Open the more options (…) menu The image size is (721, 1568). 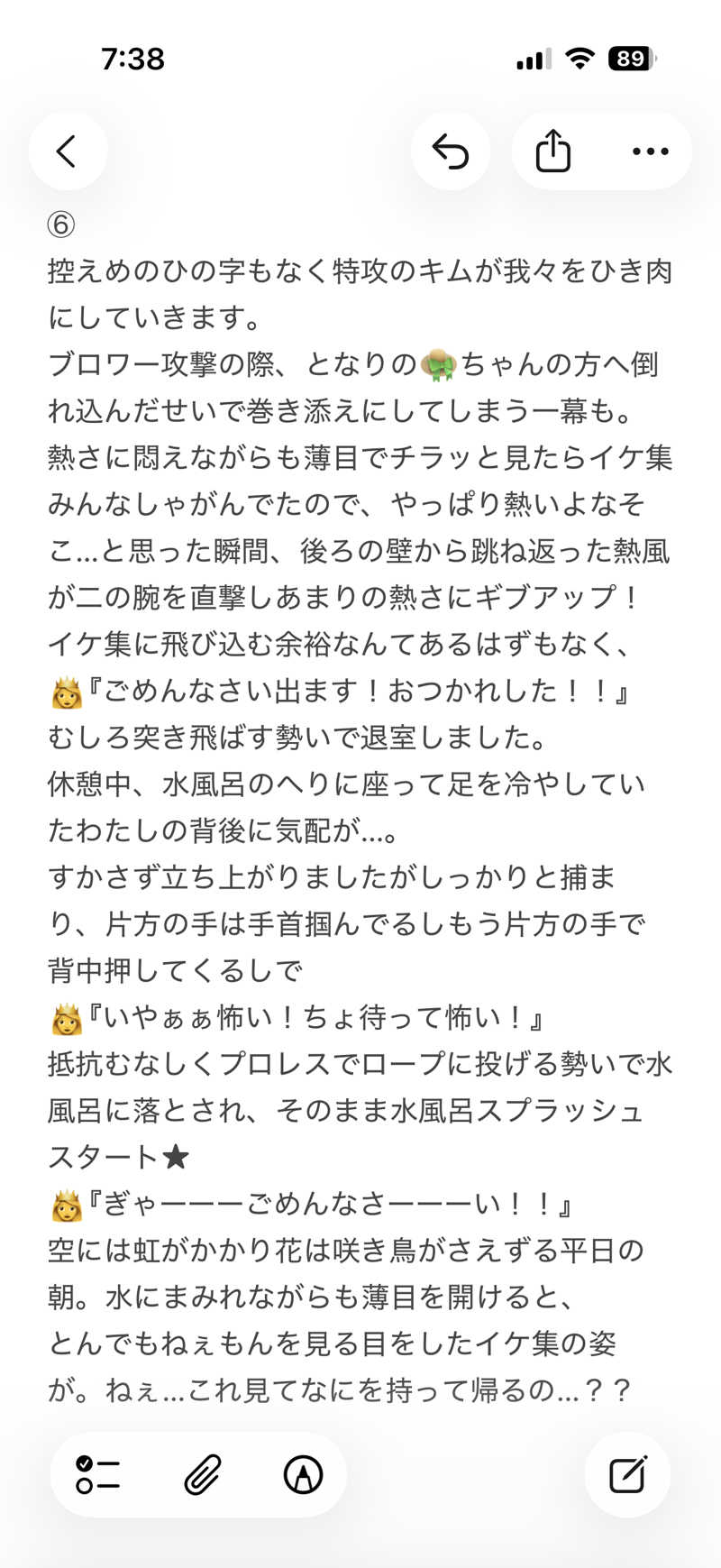pos(649,151)
